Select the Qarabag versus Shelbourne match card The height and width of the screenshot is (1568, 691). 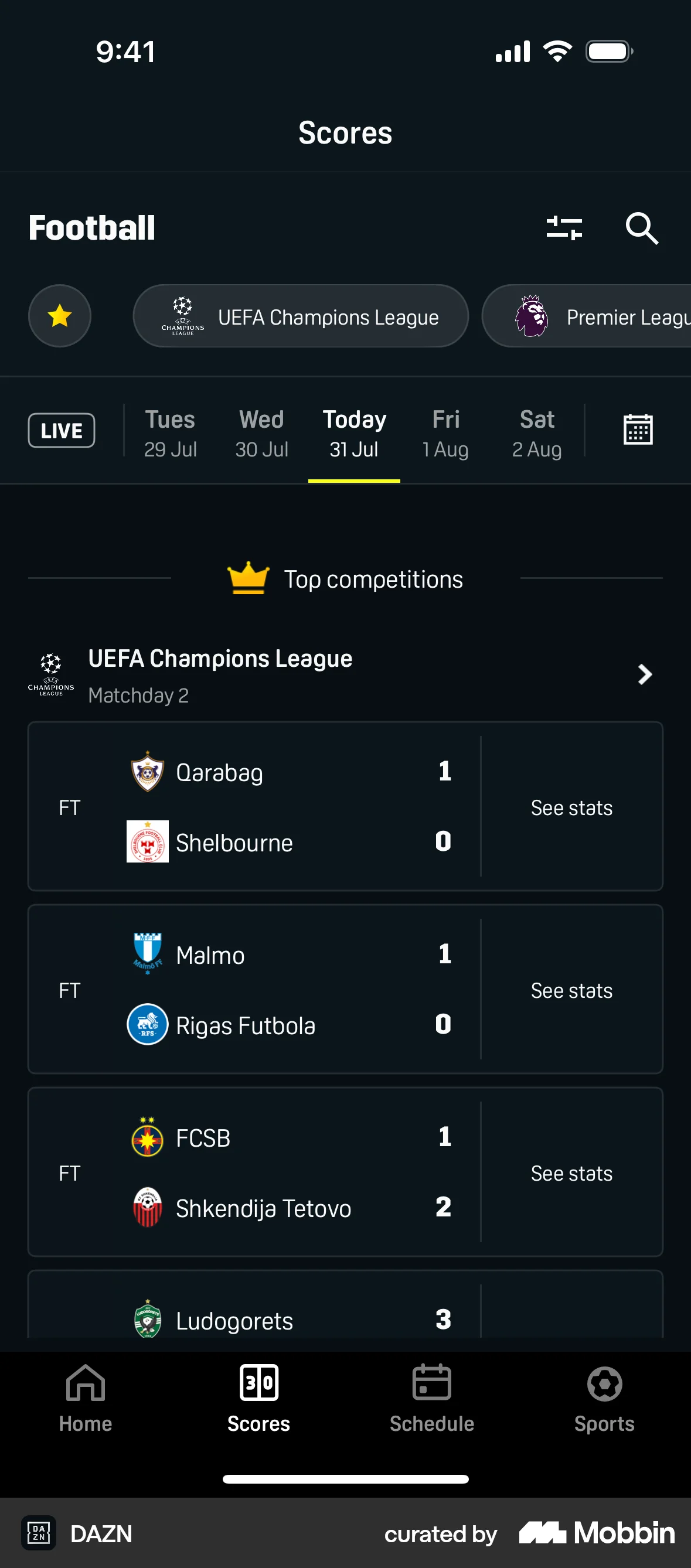[x=256, y=807]
